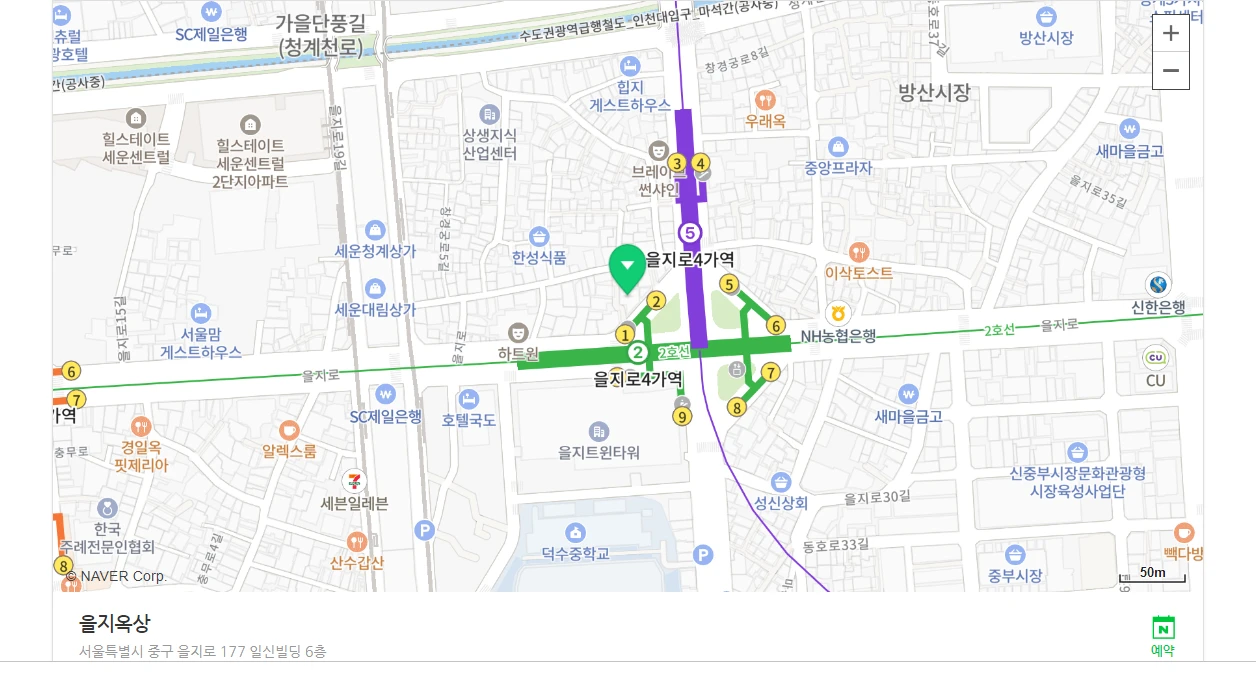Select the 알렉스룸 cafe marker
The height and width of the screenshot is (682, 1256).
pos(289,430)
